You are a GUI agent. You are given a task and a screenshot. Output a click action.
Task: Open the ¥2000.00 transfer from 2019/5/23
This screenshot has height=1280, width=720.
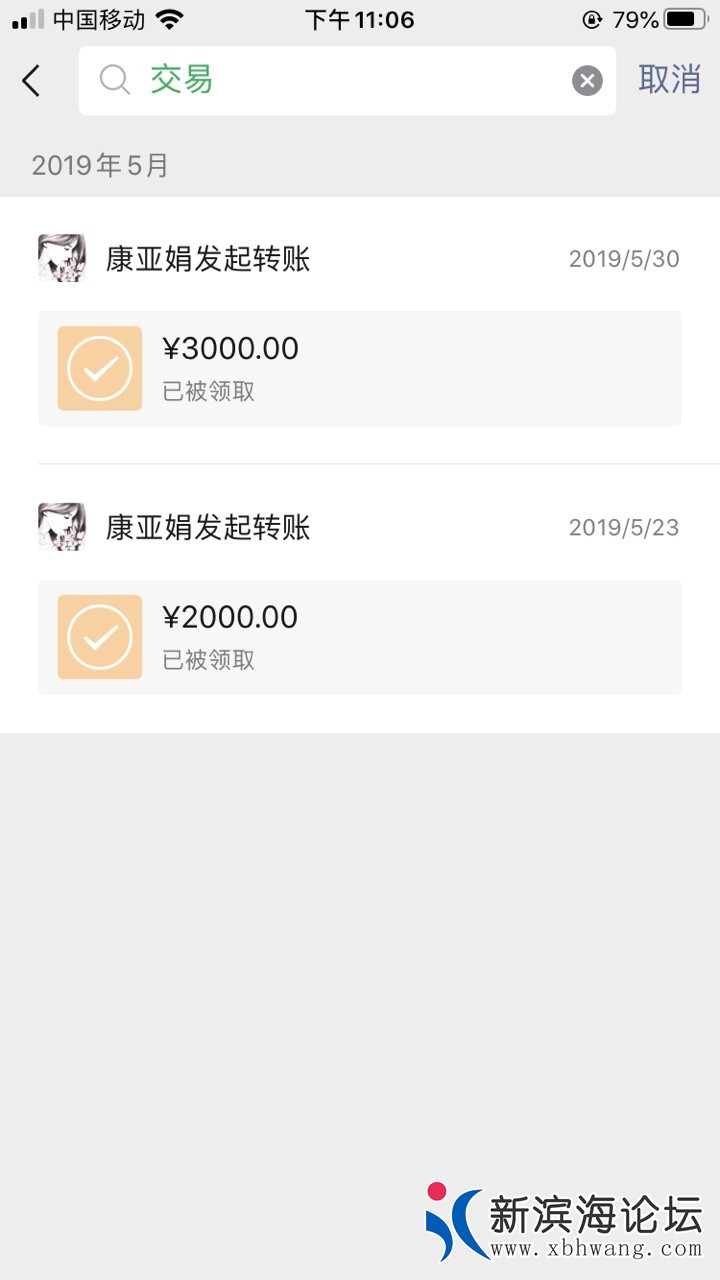360,637
